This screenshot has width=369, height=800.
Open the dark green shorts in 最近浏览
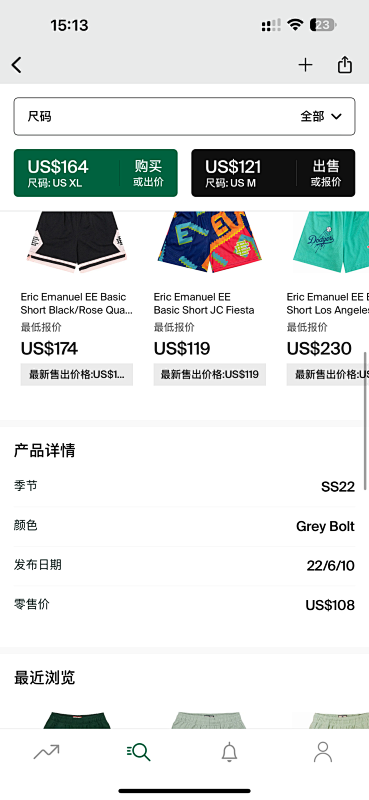pos(77,720)
